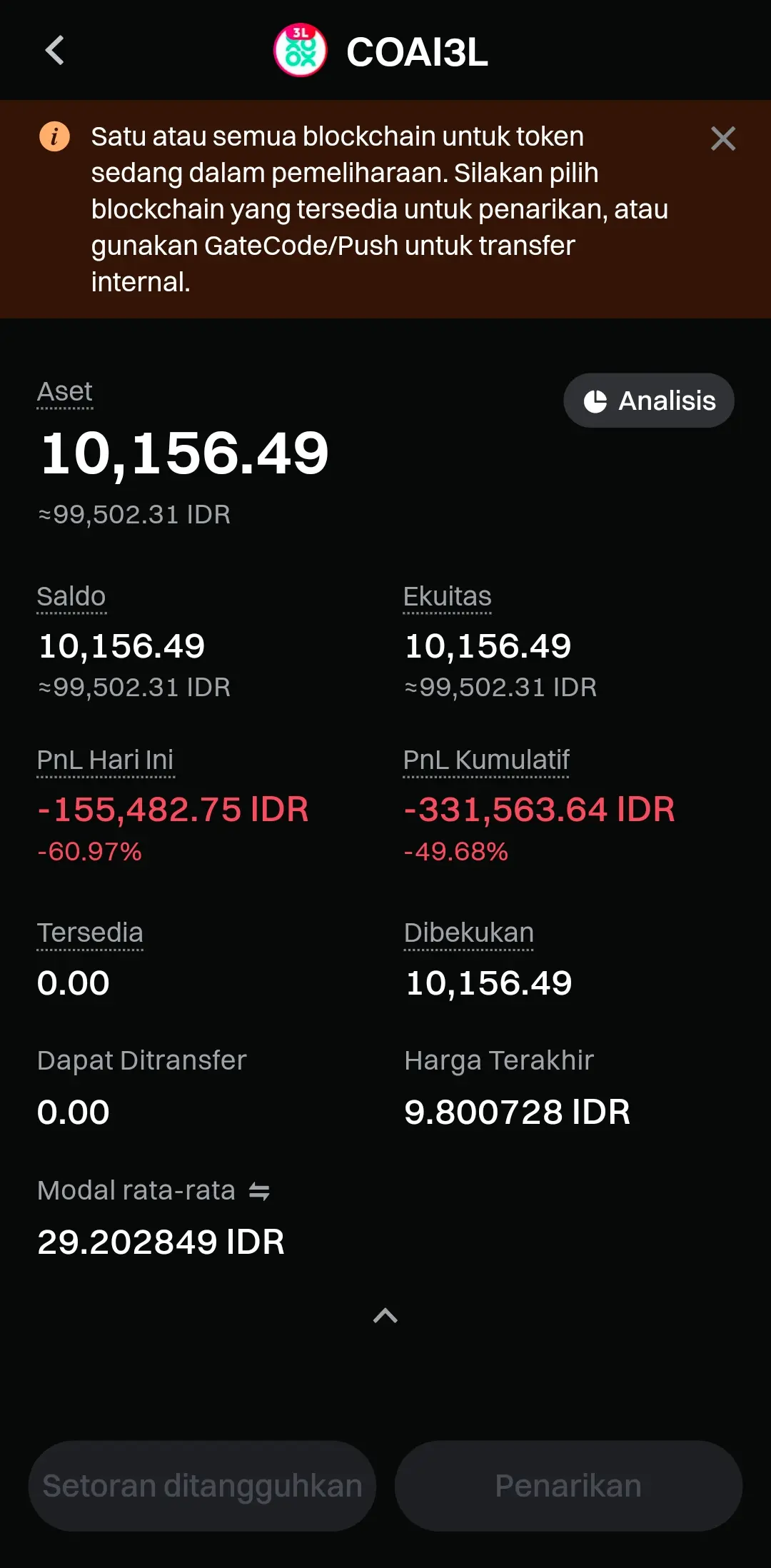Viewport: 771px width, 1568px height.
Task: Show the PnL Hari Ini explanation
Action: tap(106, 760)
